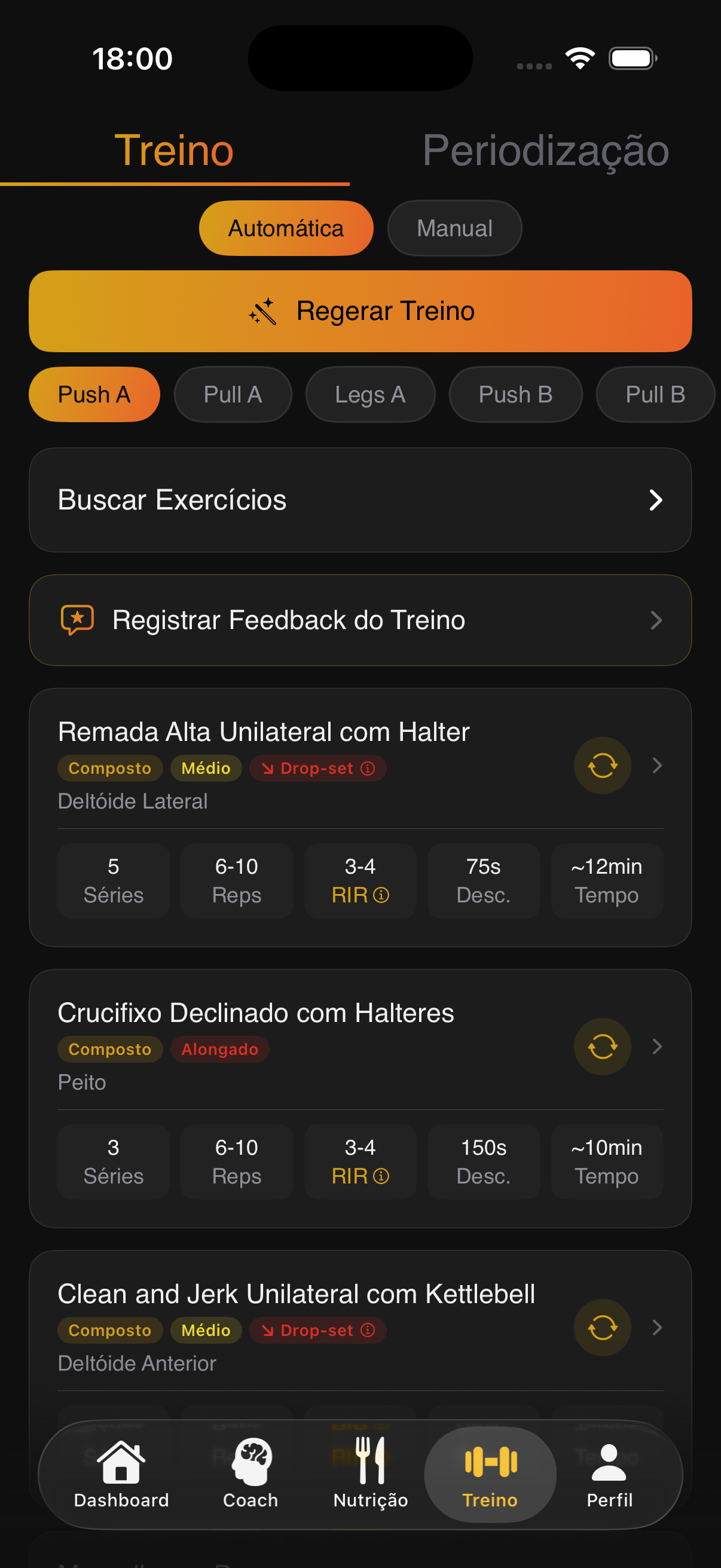Enable Automática workout mode
Image resolution: width=721 pixels, height=1568 pixels.
click(285, 228)
